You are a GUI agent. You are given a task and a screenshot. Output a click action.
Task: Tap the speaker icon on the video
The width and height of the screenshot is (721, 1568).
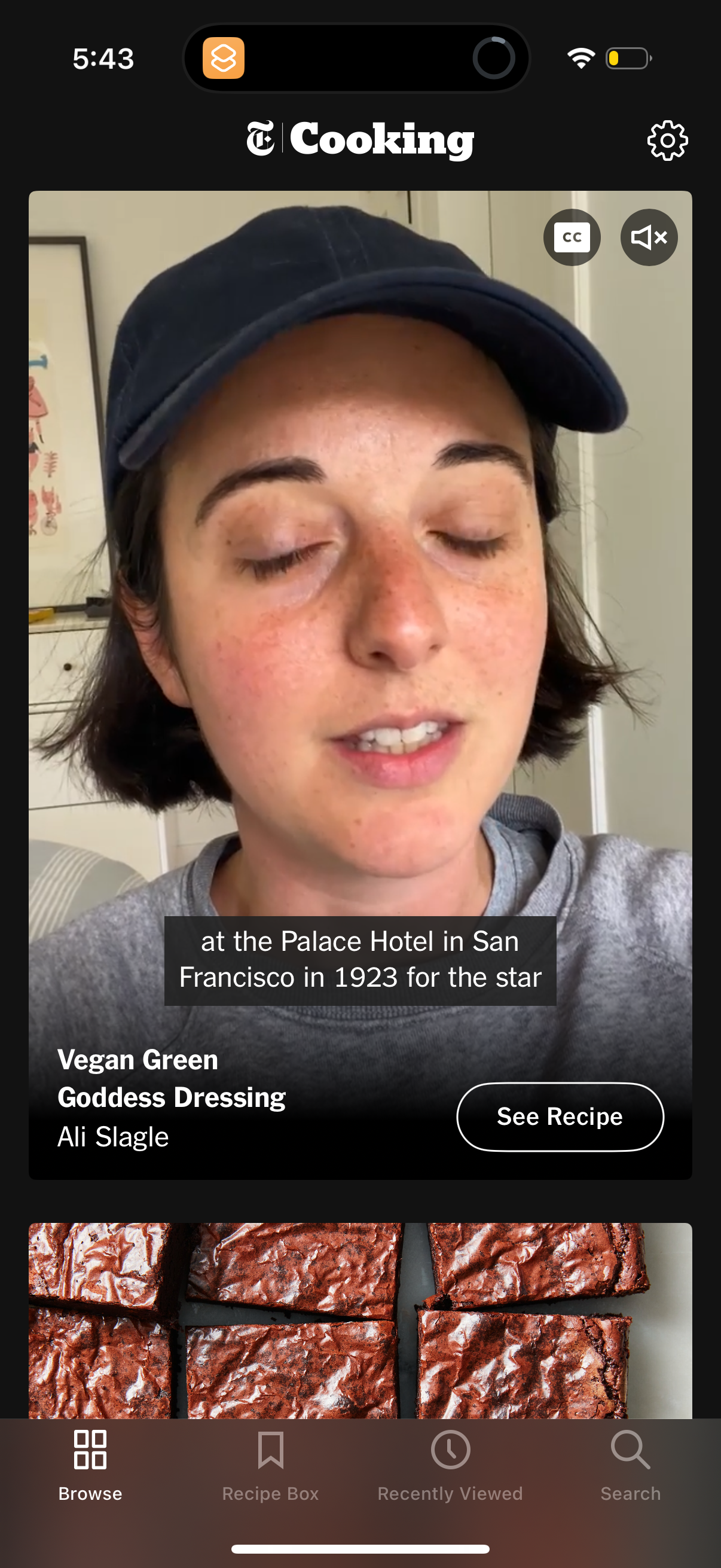pos(649,237)
